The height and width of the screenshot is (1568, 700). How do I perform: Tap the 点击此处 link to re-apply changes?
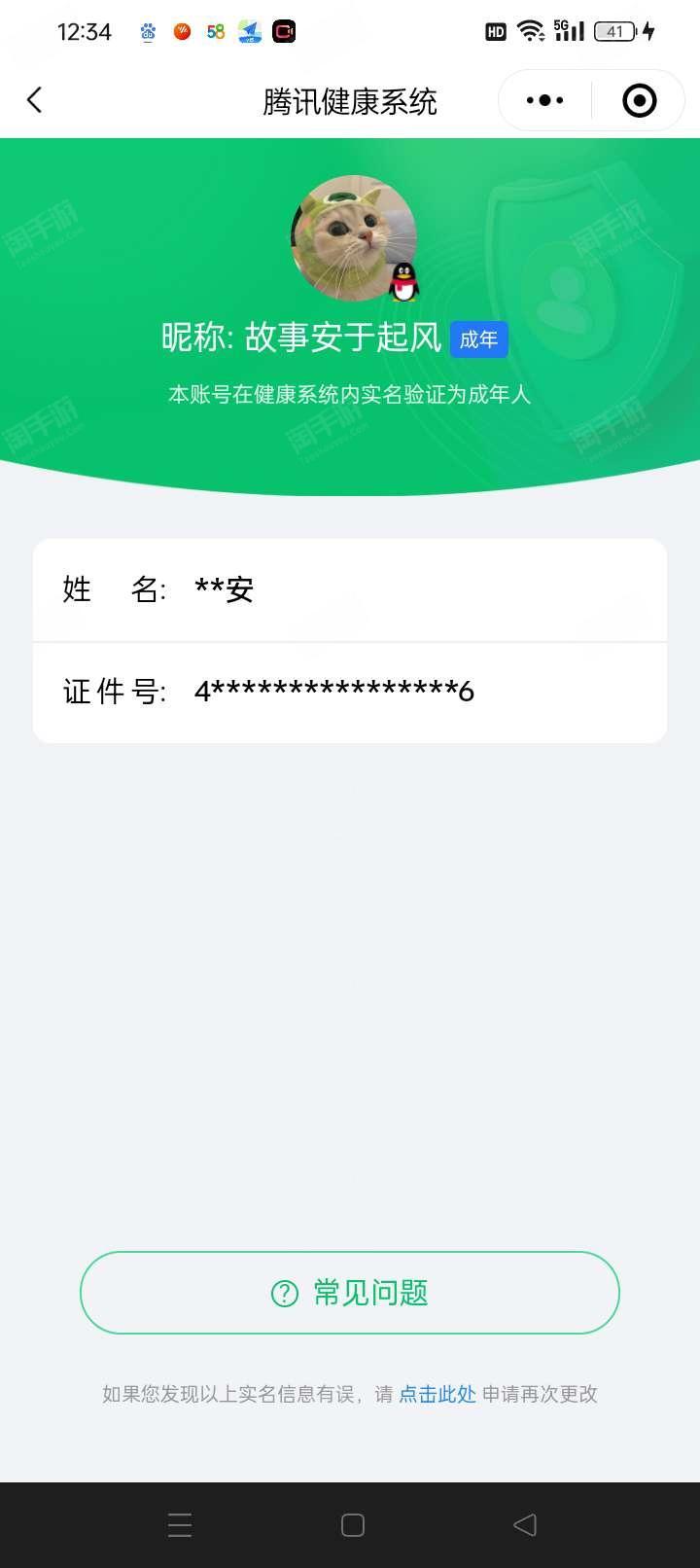tap(437, 1394)
